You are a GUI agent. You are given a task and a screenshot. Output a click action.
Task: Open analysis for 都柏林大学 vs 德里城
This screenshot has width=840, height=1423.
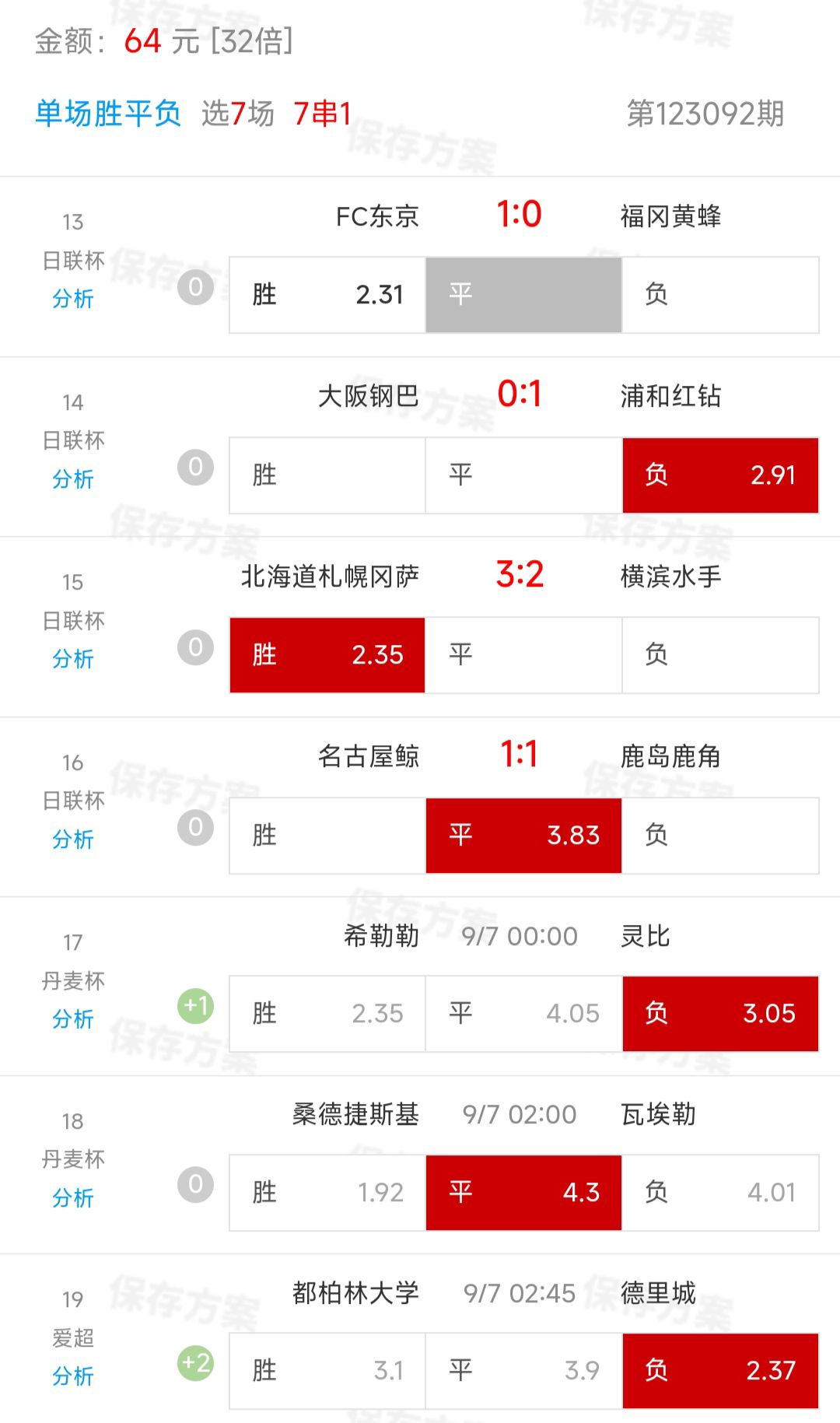(72, 1376)
